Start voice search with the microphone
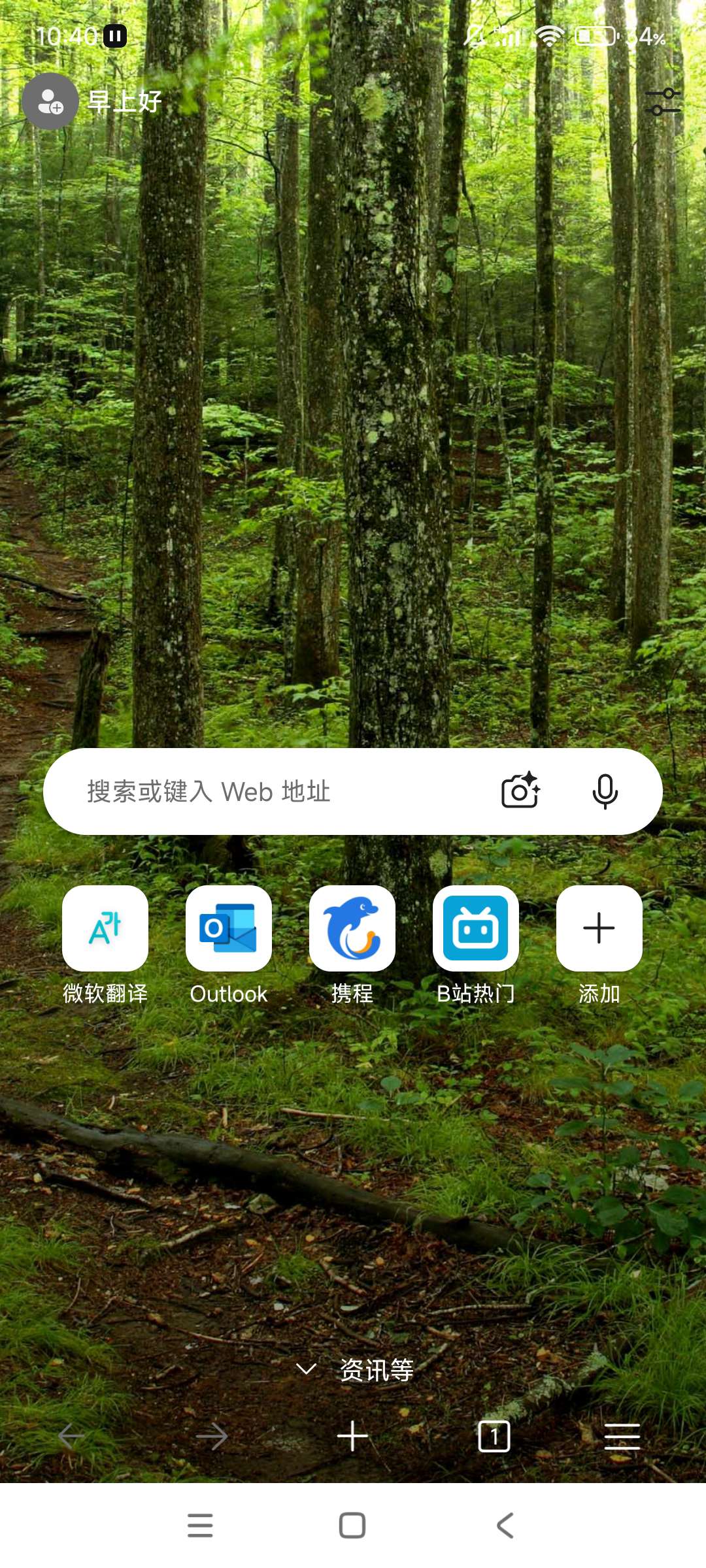The height and width of the screenshot is (1568, 706). [605, 791]
